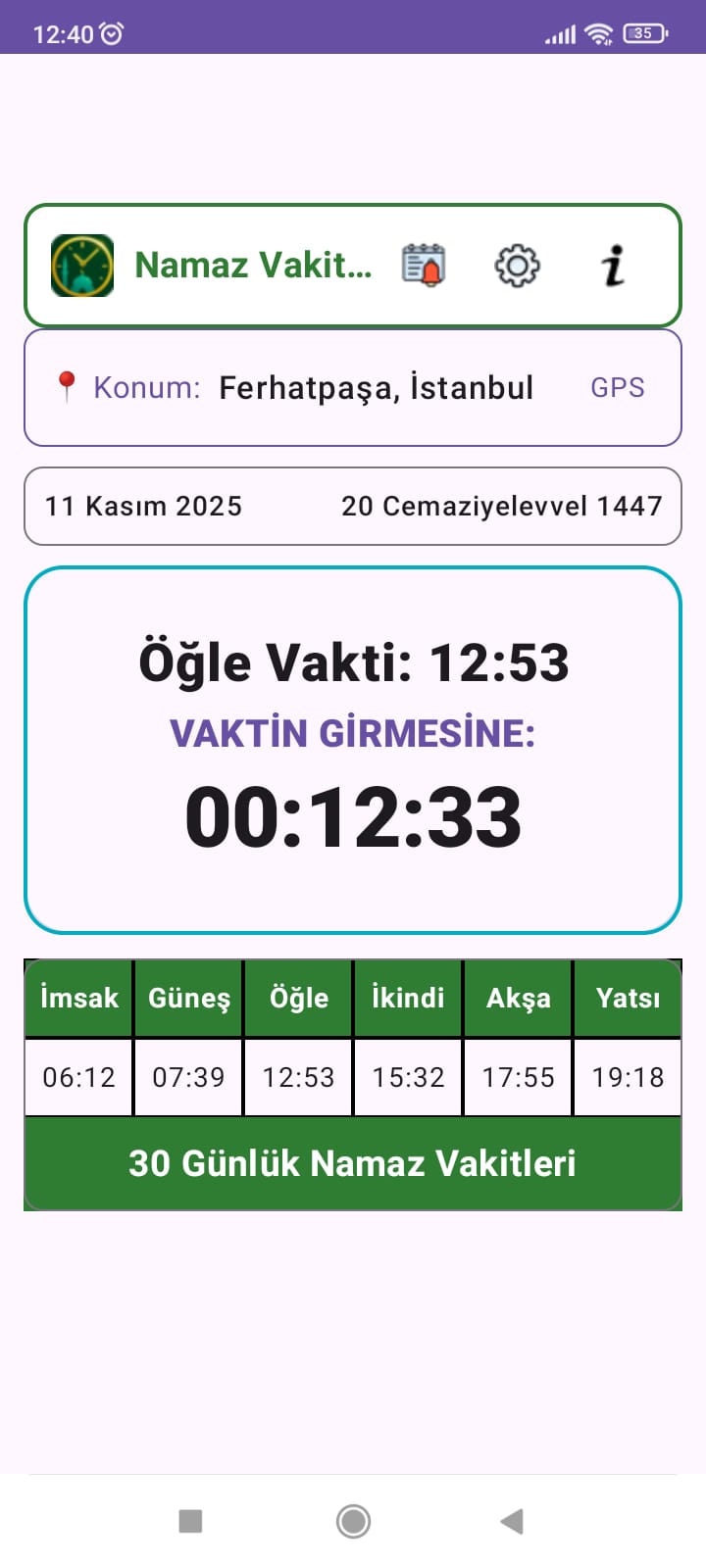The height and width of the screenshot is (1568, 706).
Task: Tap the location Ferhatpaşa, İstanbul
Action: point(377,387)
